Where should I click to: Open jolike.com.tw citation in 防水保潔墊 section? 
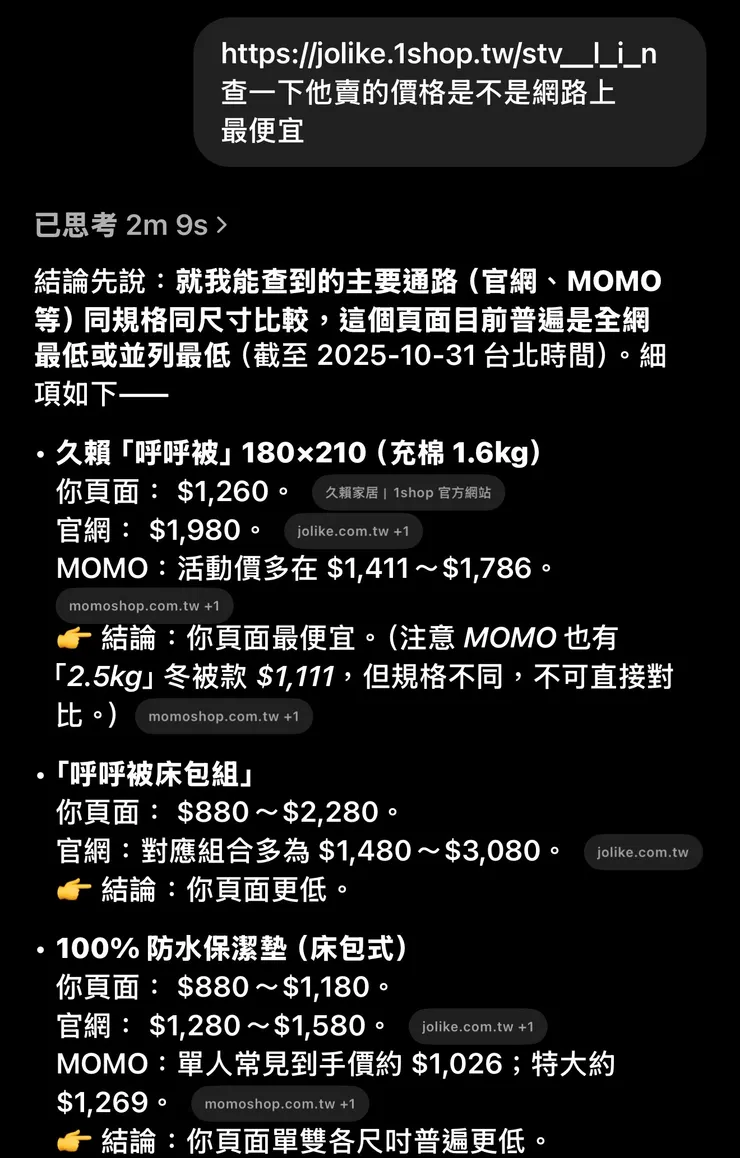point(477,1025)
